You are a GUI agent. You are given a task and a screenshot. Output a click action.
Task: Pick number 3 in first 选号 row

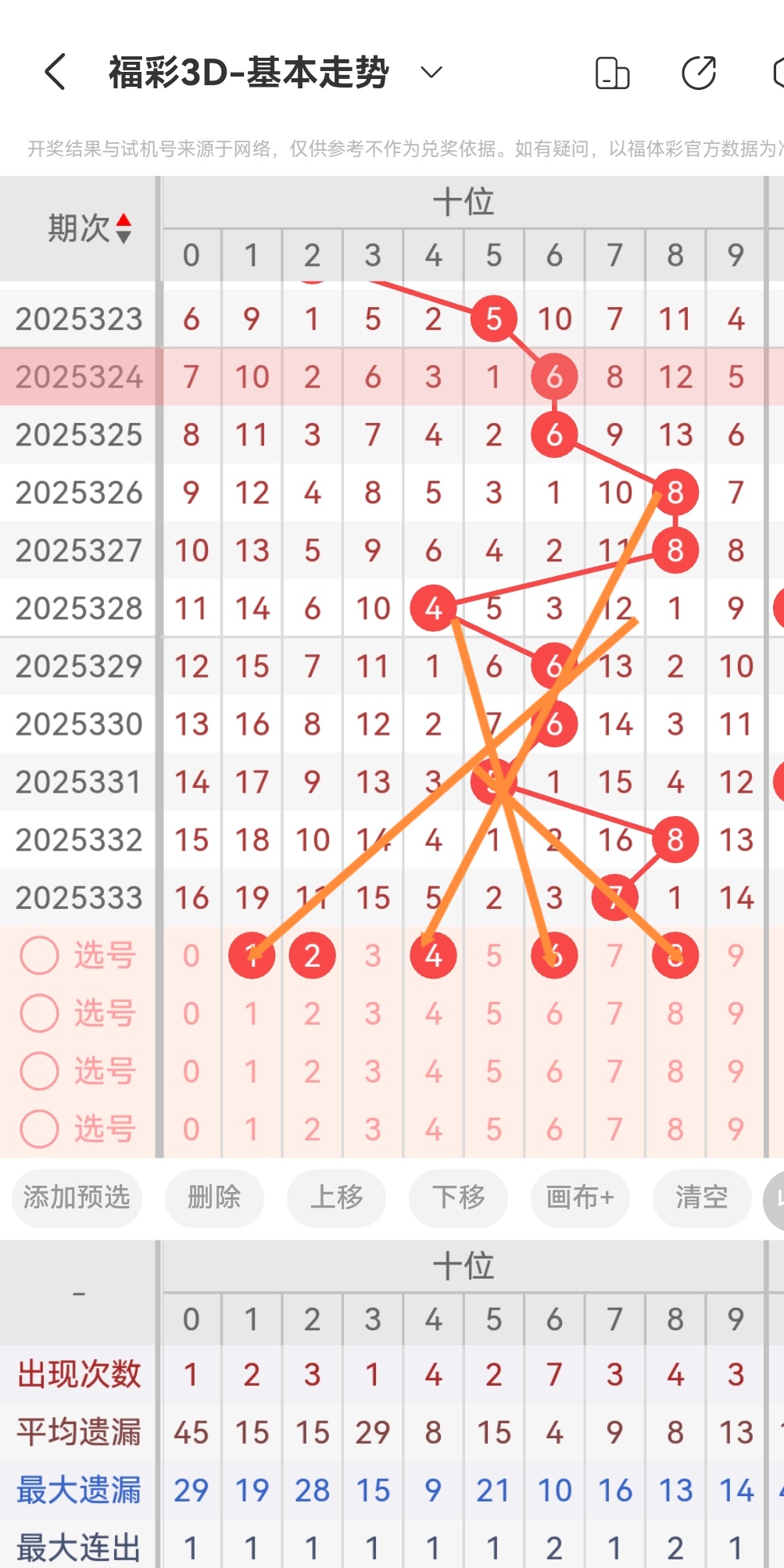tap(373, 955)
